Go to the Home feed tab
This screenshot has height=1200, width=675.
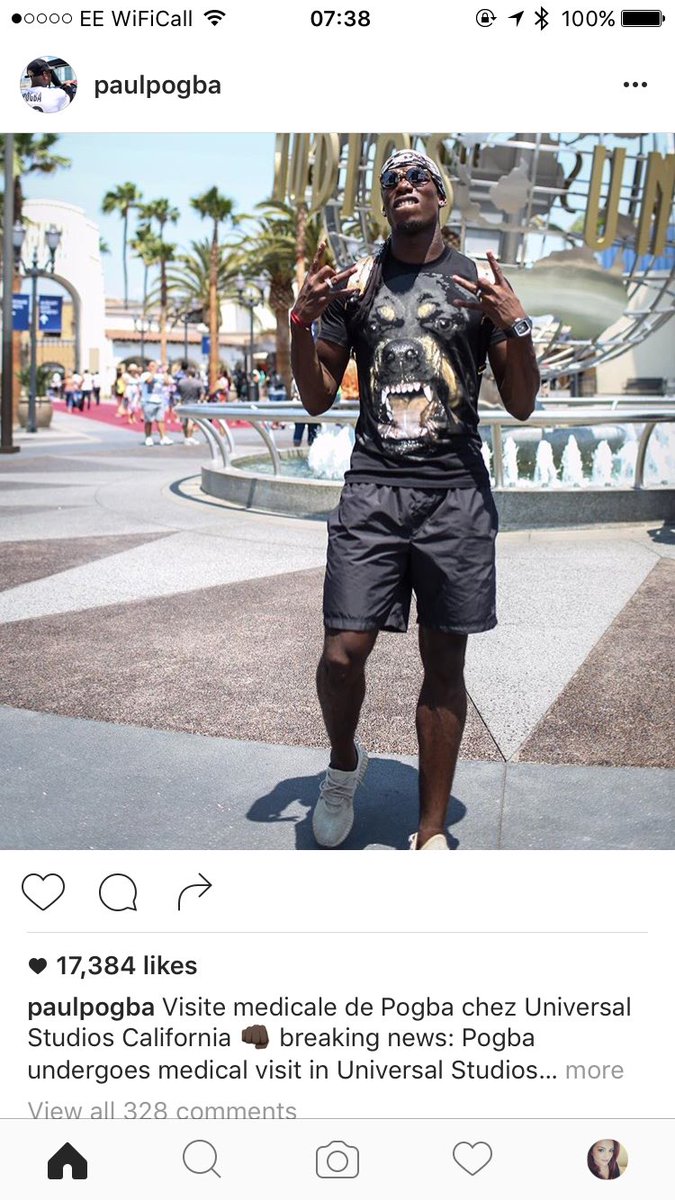pyautogui.click(x=68, y=1160)
